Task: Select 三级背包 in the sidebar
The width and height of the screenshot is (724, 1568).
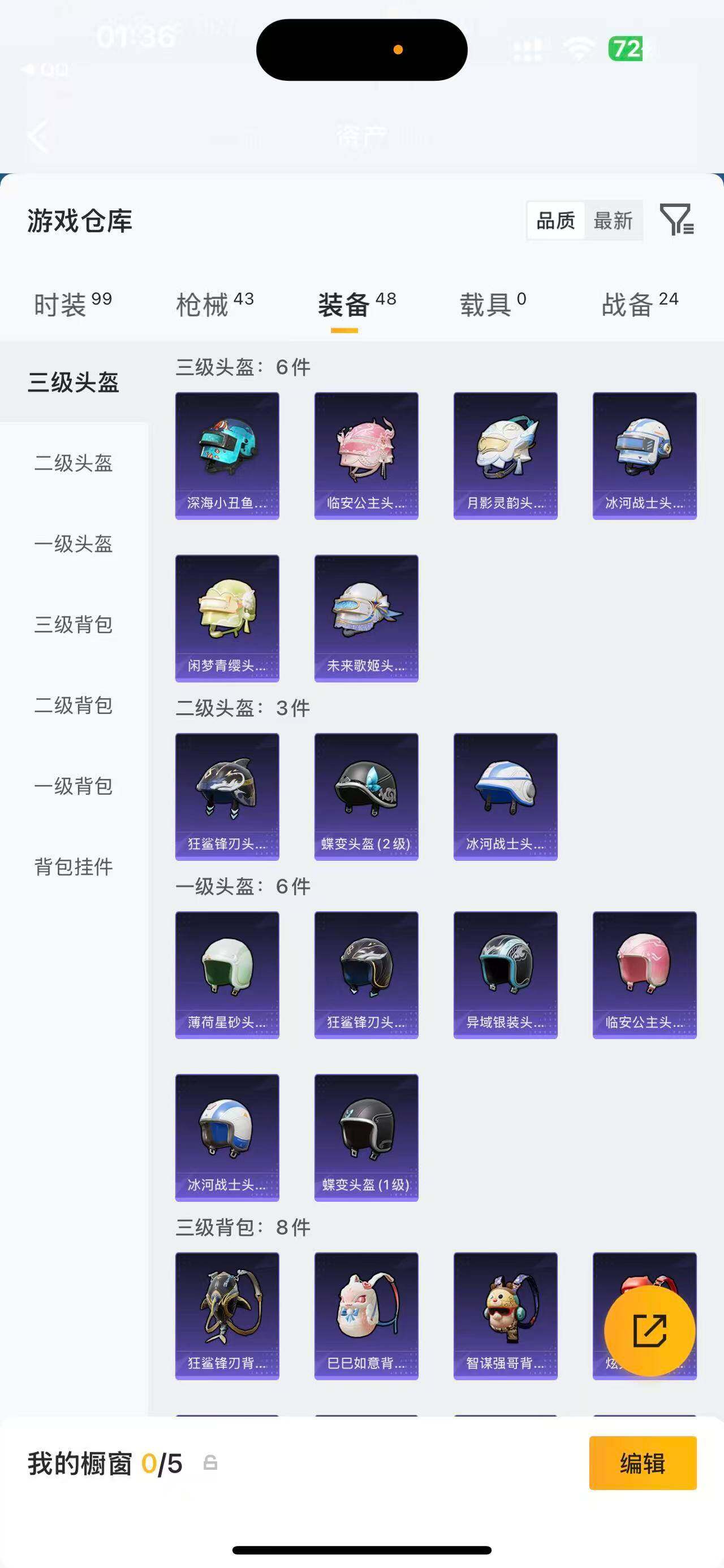Action: [x=73, y=625]
